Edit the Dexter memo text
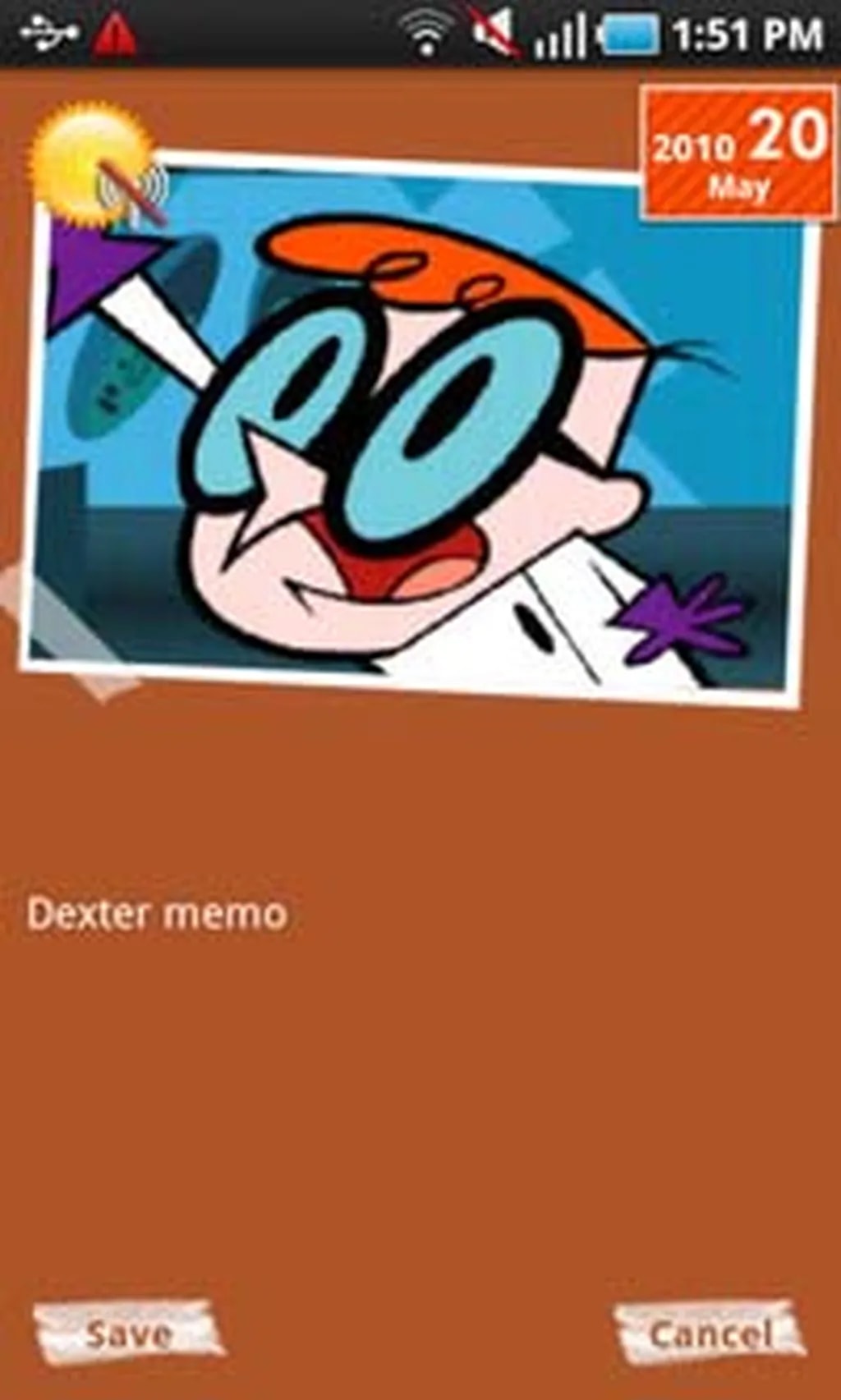 point(158,914)
